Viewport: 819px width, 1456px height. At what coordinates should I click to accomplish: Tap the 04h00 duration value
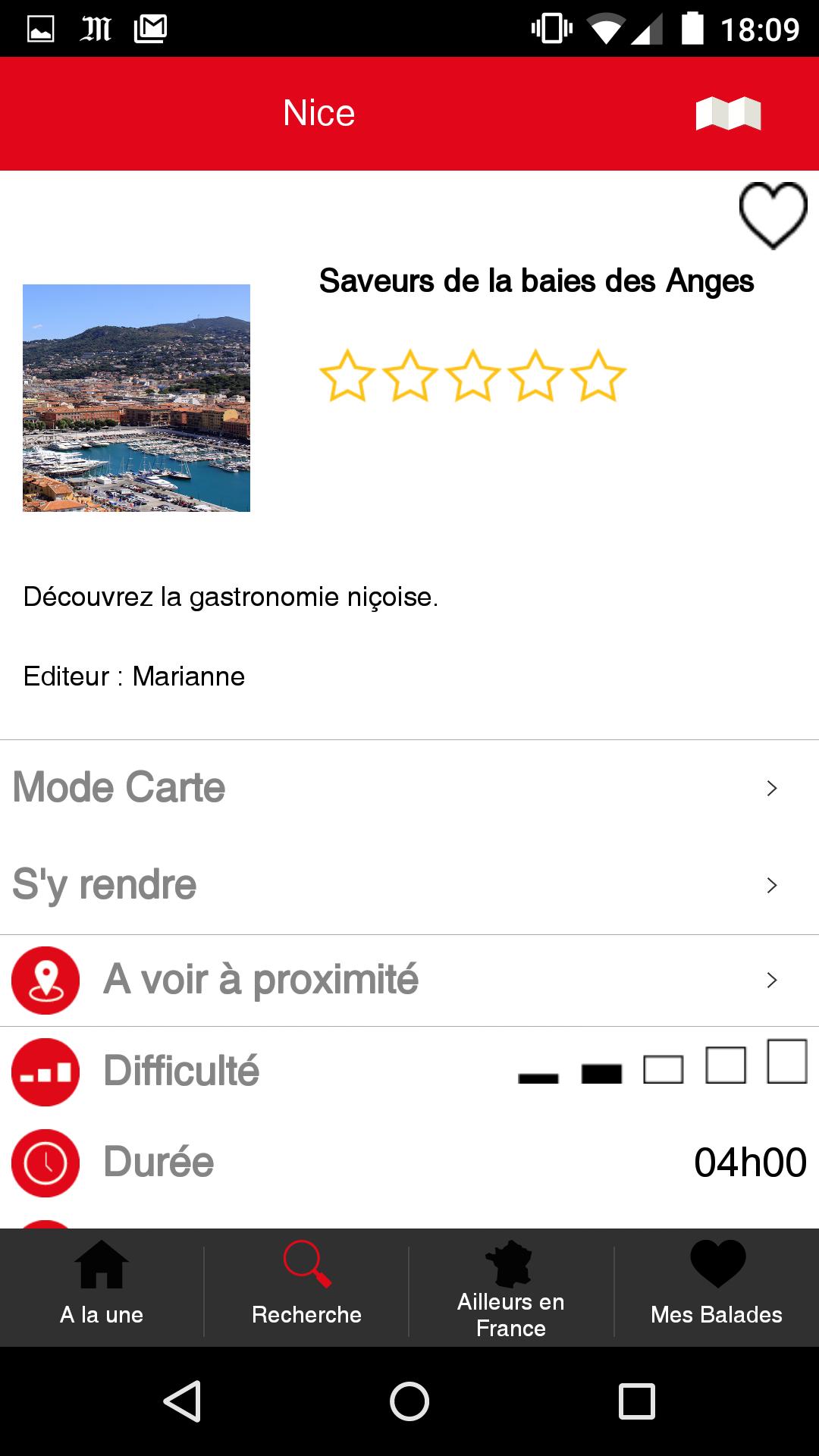(751, 1160)
